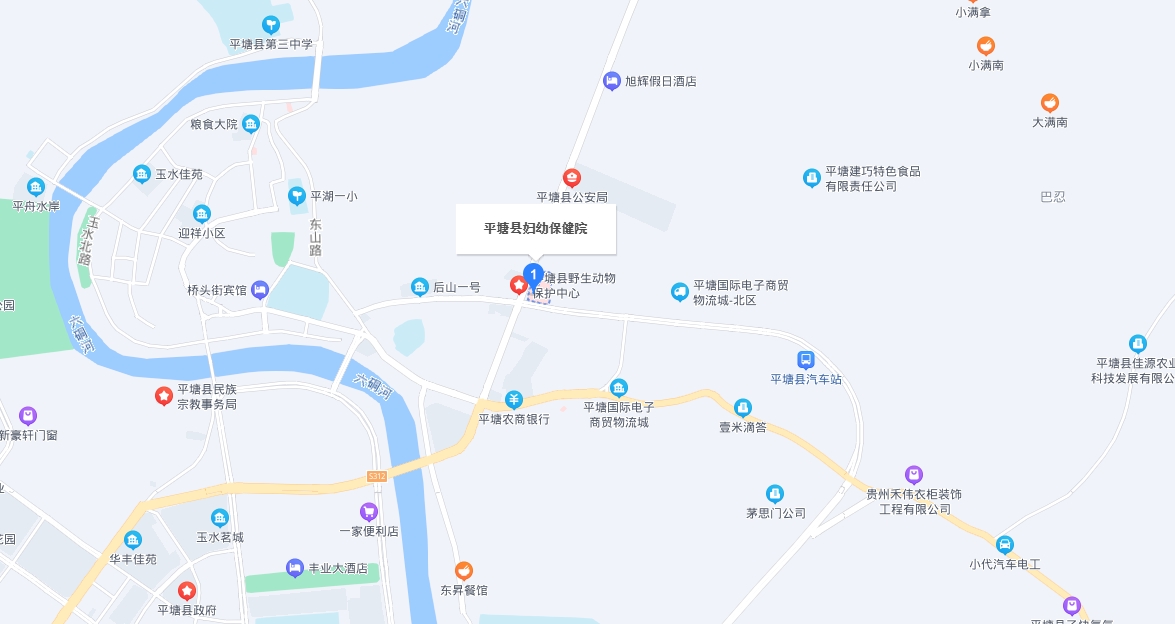Screen dimensions: 1175x624
Task: Open 一家便利店 shop marker
Action: coord(369,512)
